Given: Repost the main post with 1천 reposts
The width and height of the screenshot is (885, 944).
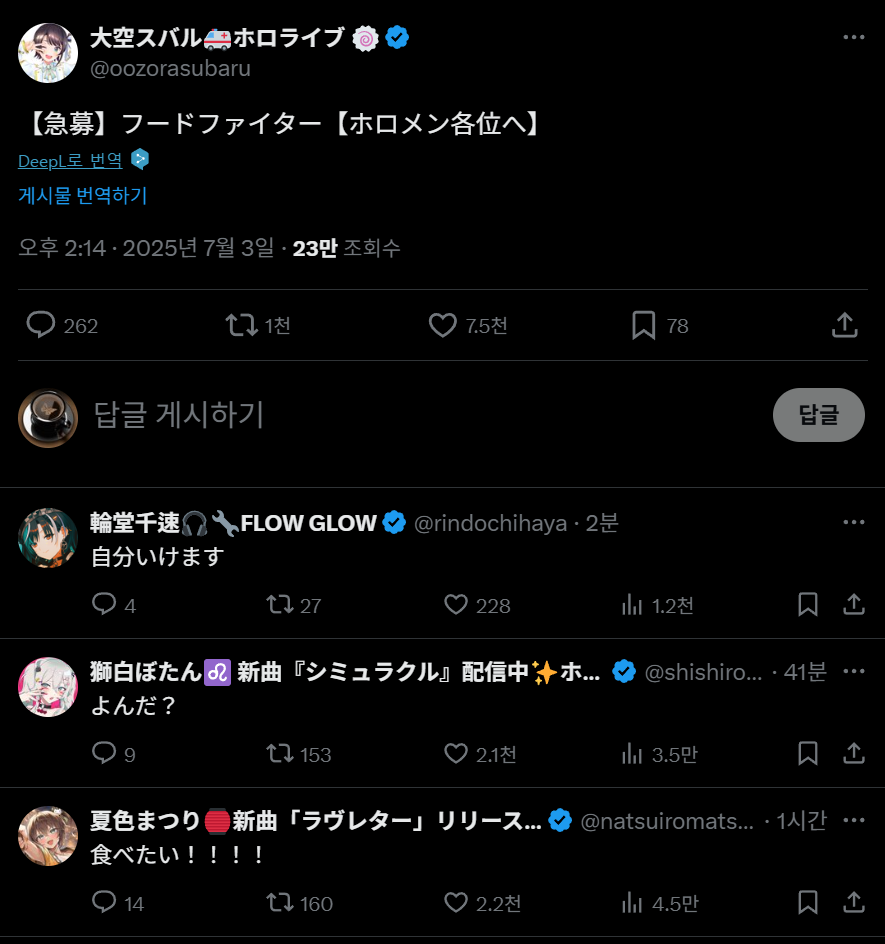Looking at the screenshot, I should pos(241,325).
